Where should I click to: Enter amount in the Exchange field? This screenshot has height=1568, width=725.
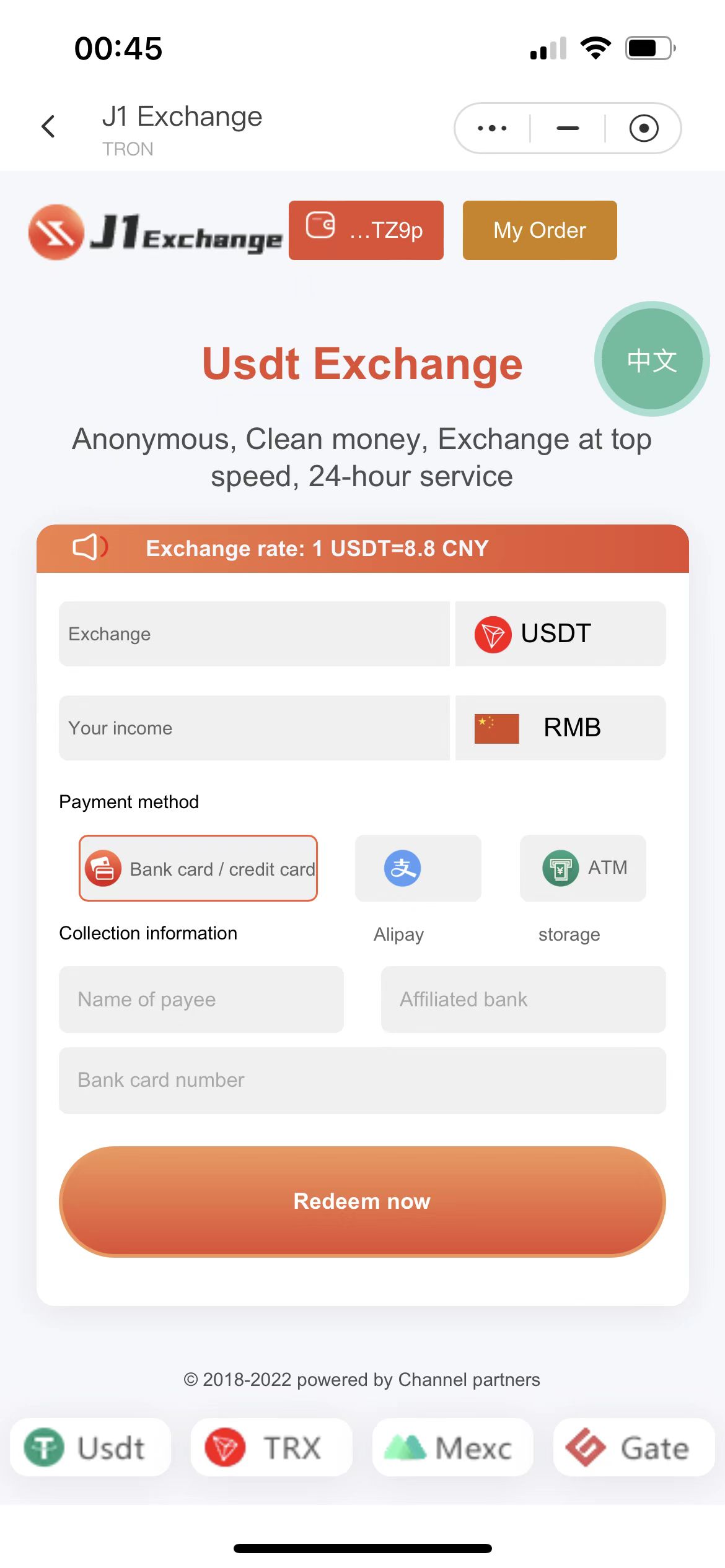click(x=254, y=634)
